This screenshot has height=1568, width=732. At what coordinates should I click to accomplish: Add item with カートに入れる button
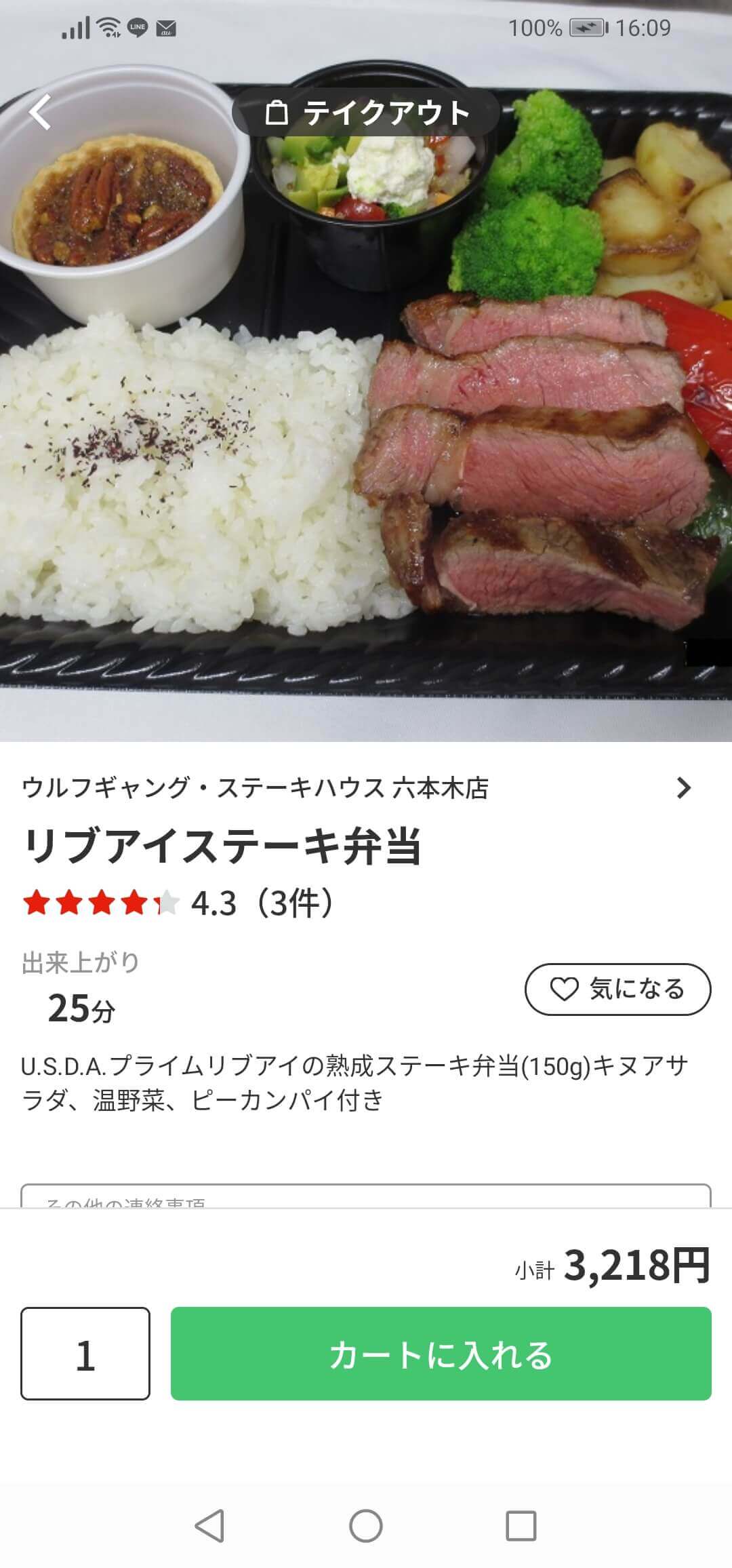pos(441,1353)
